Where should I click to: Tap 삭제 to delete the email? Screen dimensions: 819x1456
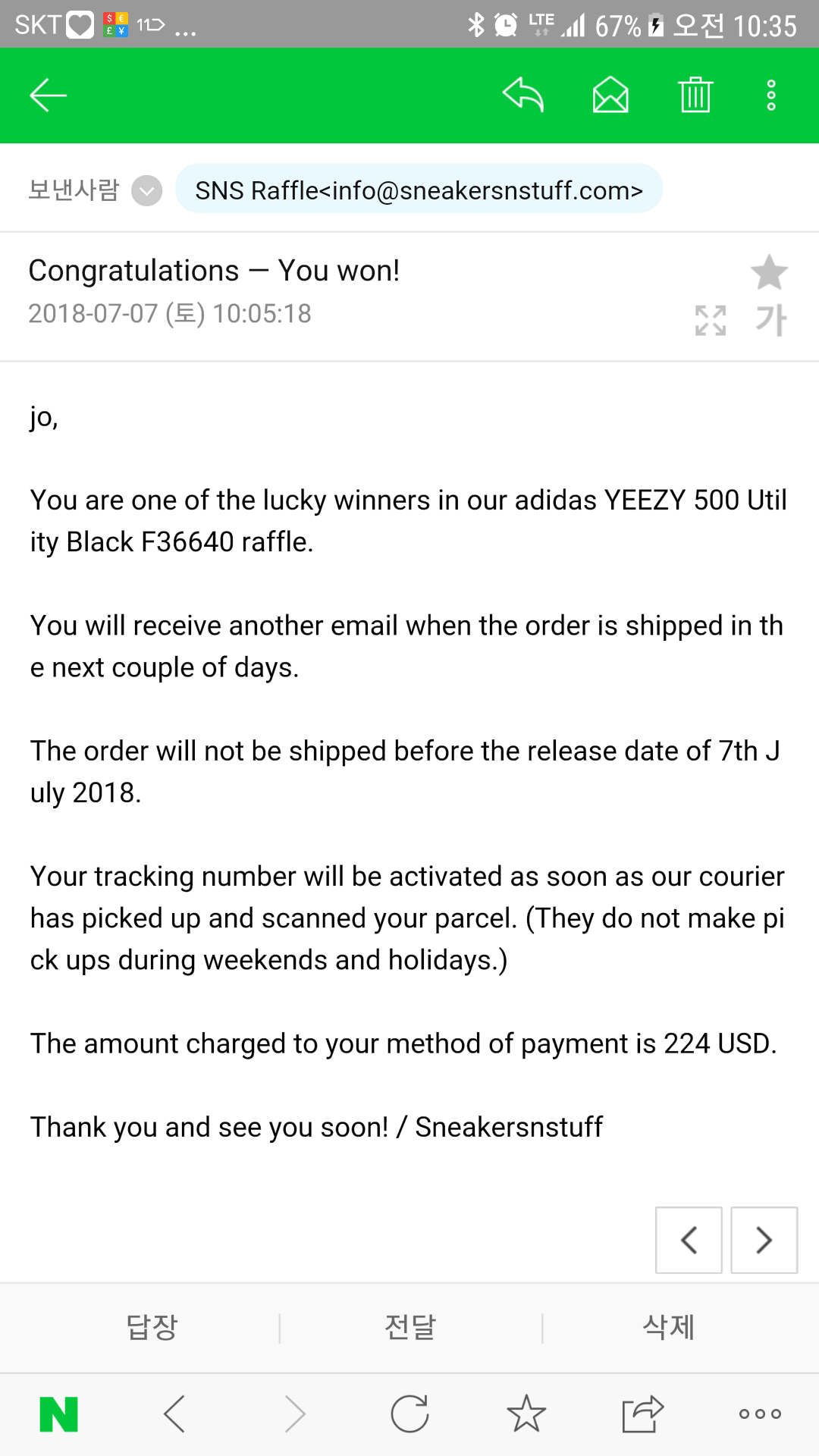click(669, 1327)
